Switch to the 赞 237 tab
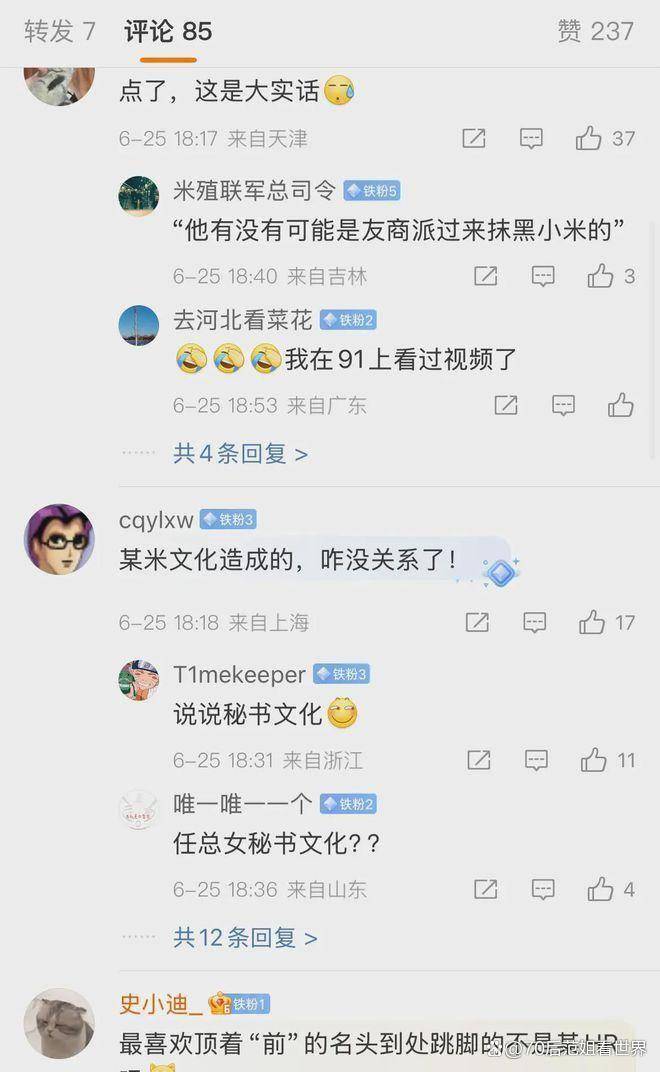Screen dimensions: 660x1072 tap(595, 31)
